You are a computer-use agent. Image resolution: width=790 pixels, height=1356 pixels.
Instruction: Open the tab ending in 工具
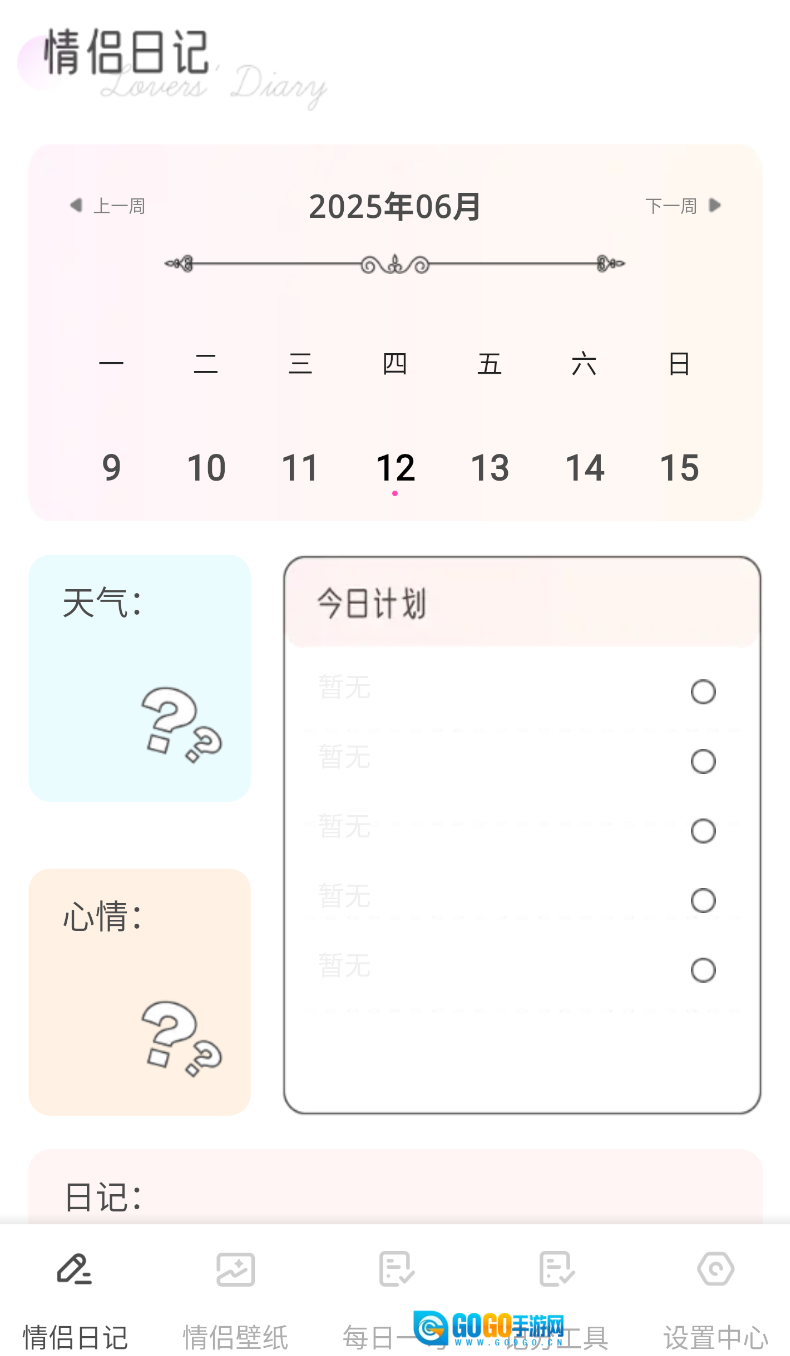pos(556,1297)
